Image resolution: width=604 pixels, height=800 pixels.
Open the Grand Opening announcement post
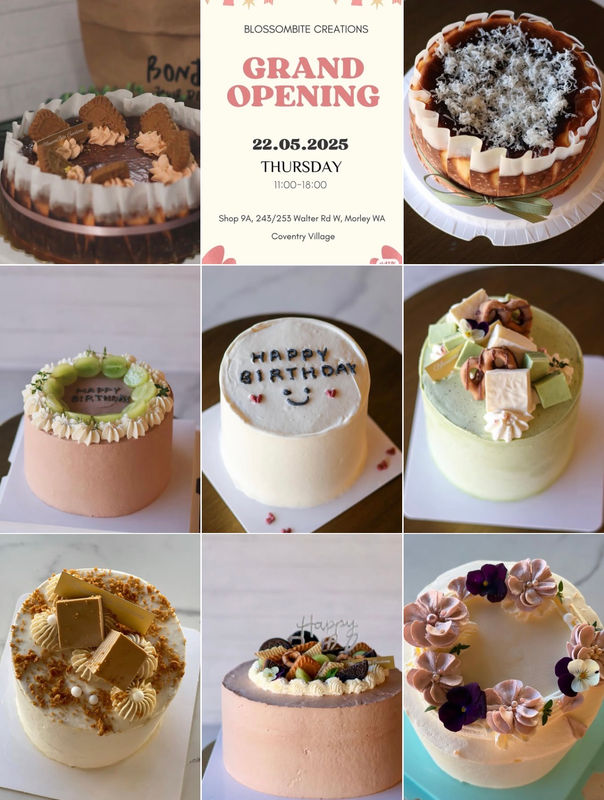click(x=301, y=131)
